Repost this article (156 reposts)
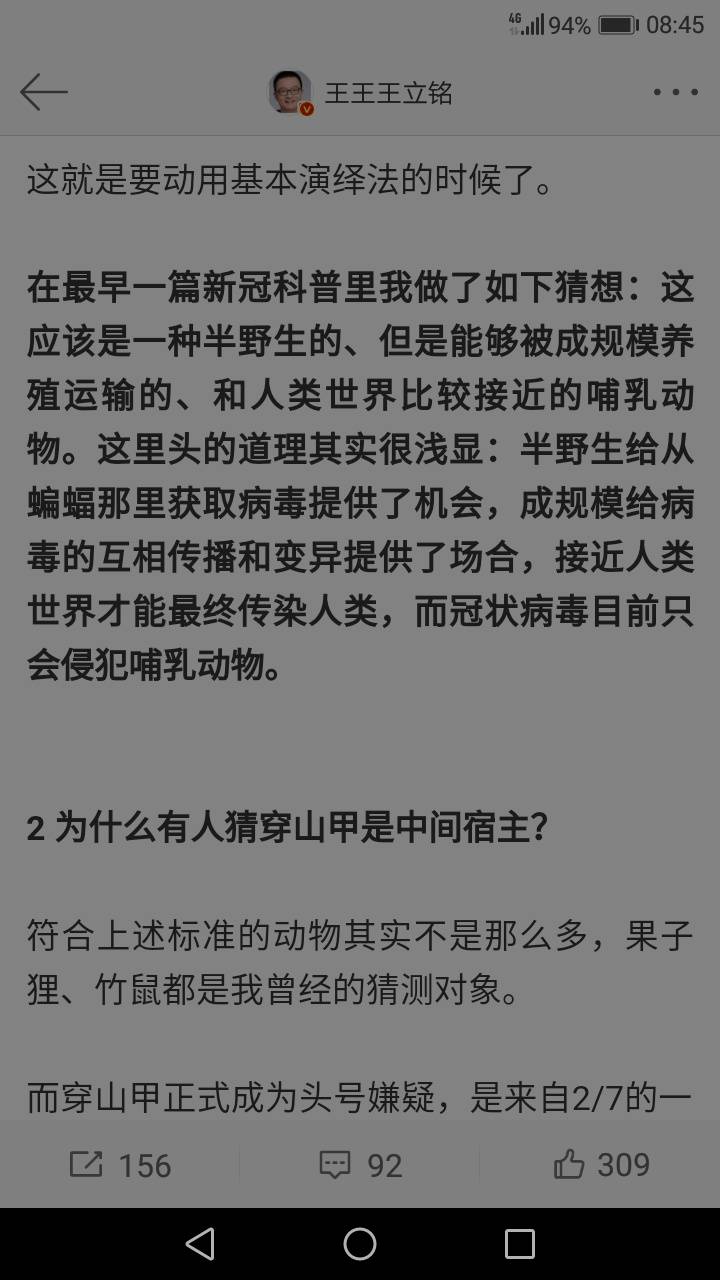The height and width of the screenshot is (1280, 720). pos(120,1165)
